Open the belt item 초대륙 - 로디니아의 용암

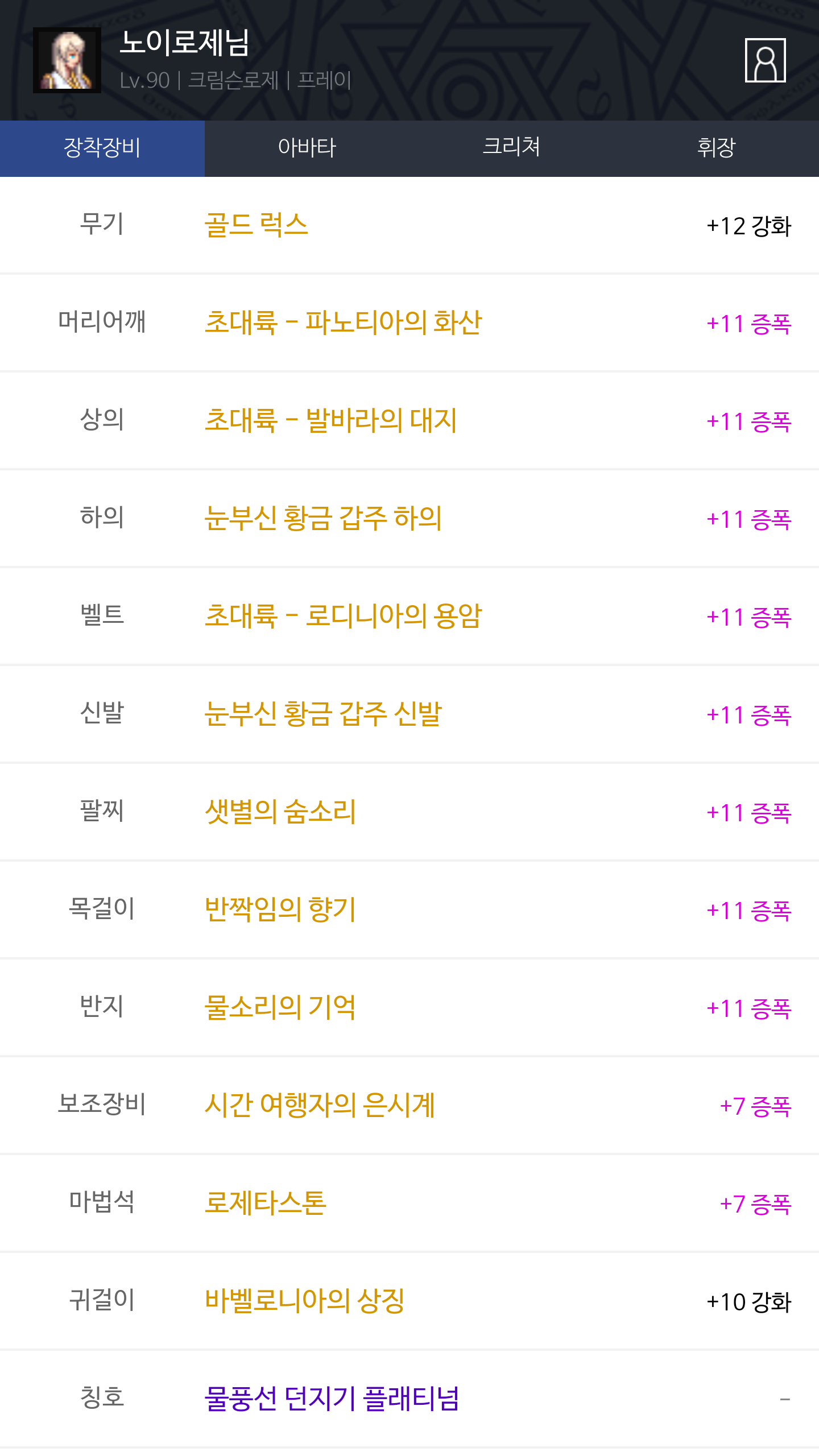click(x=409, y=617)
